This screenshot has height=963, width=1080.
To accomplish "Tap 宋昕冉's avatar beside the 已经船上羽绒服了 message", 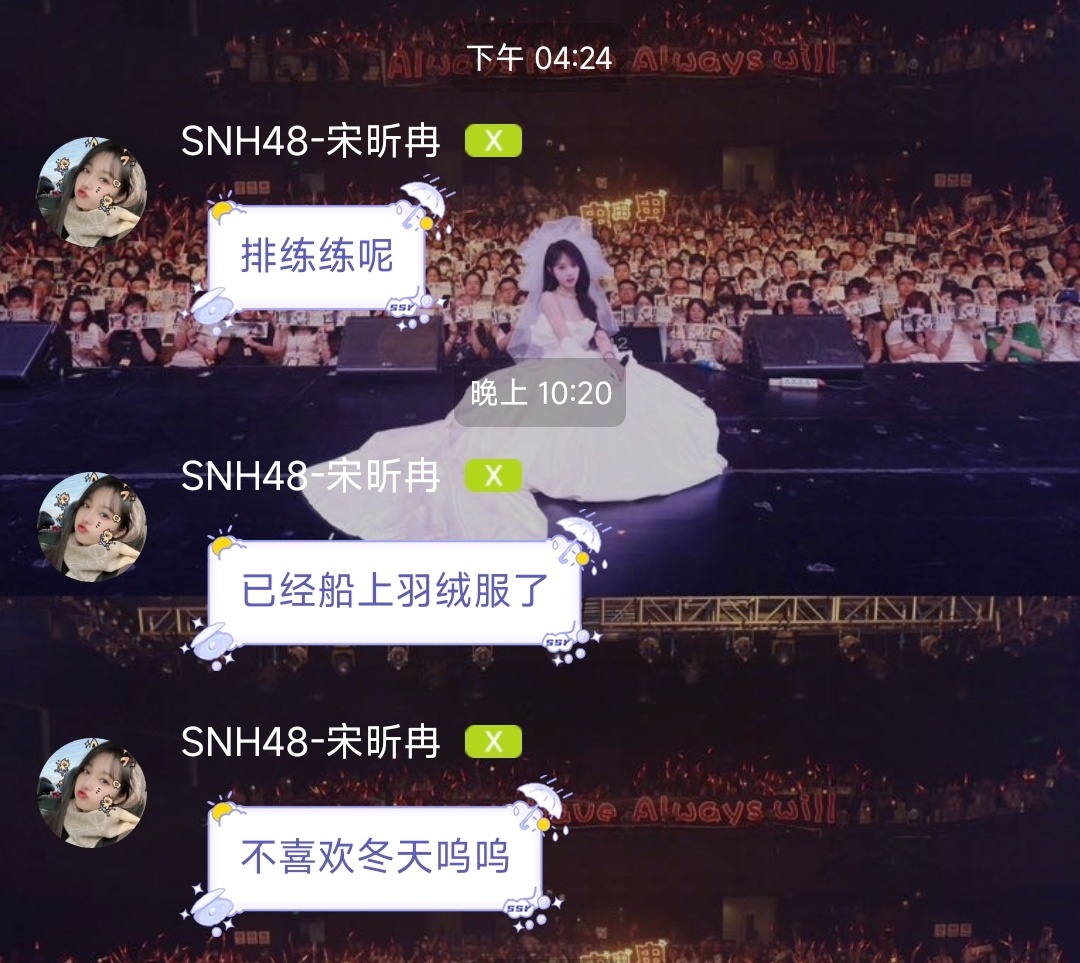I will point(92,527).
